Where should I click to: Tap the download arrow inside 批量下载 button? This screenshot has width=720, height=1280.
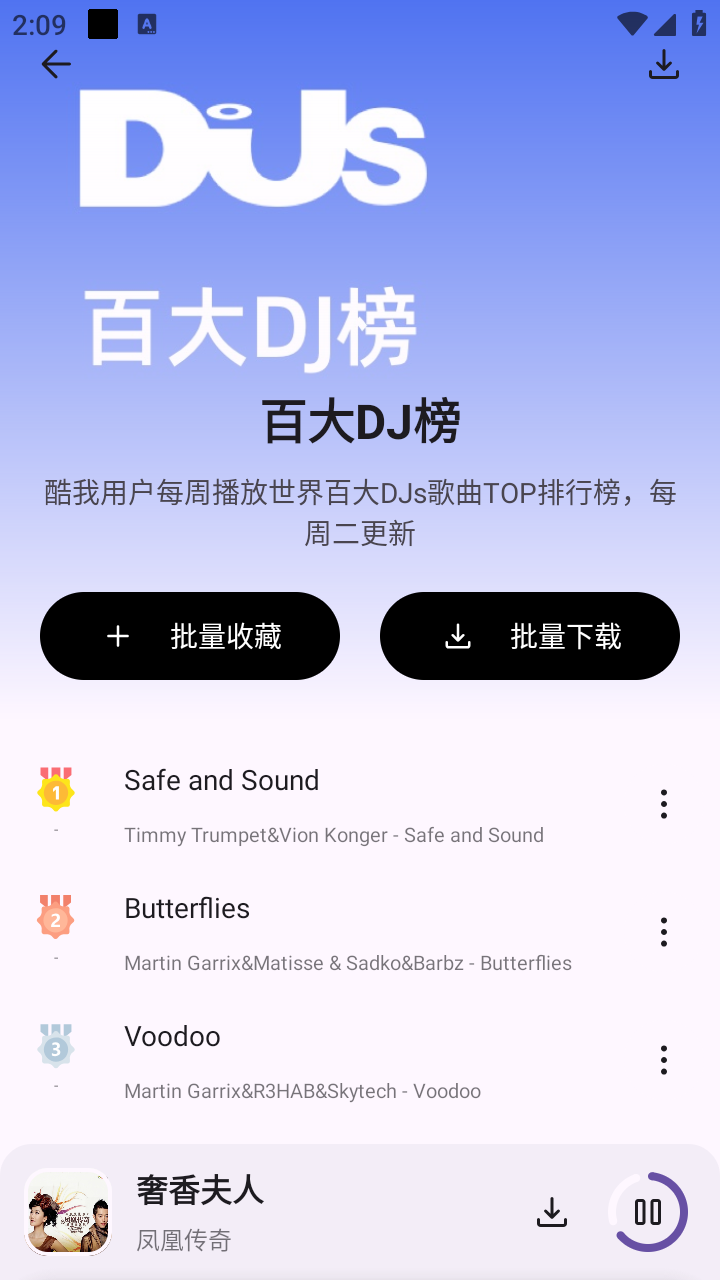458,636
